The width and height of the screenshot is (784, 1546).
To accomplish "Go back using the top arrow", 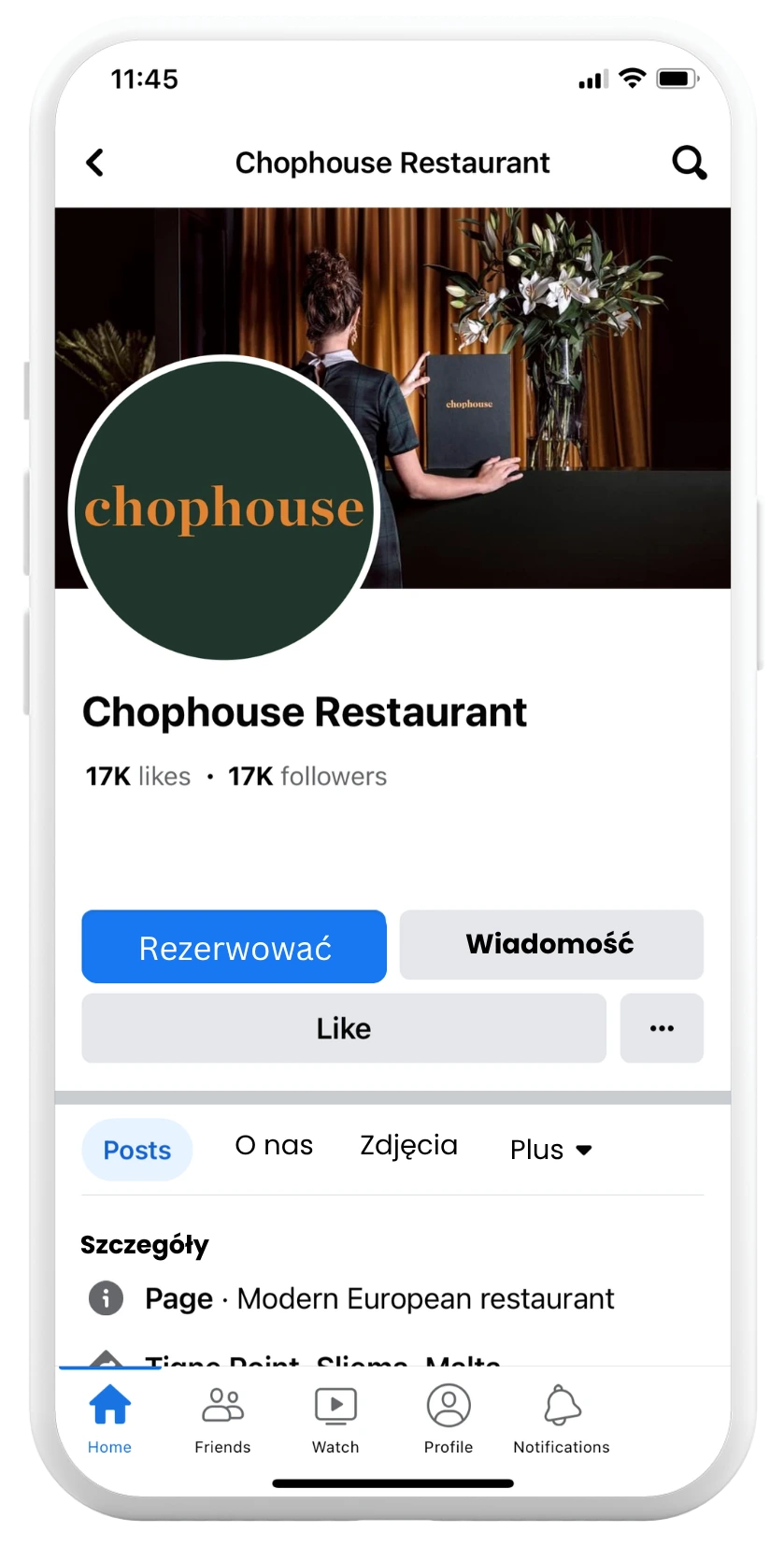I will click(x=95, y=163).
